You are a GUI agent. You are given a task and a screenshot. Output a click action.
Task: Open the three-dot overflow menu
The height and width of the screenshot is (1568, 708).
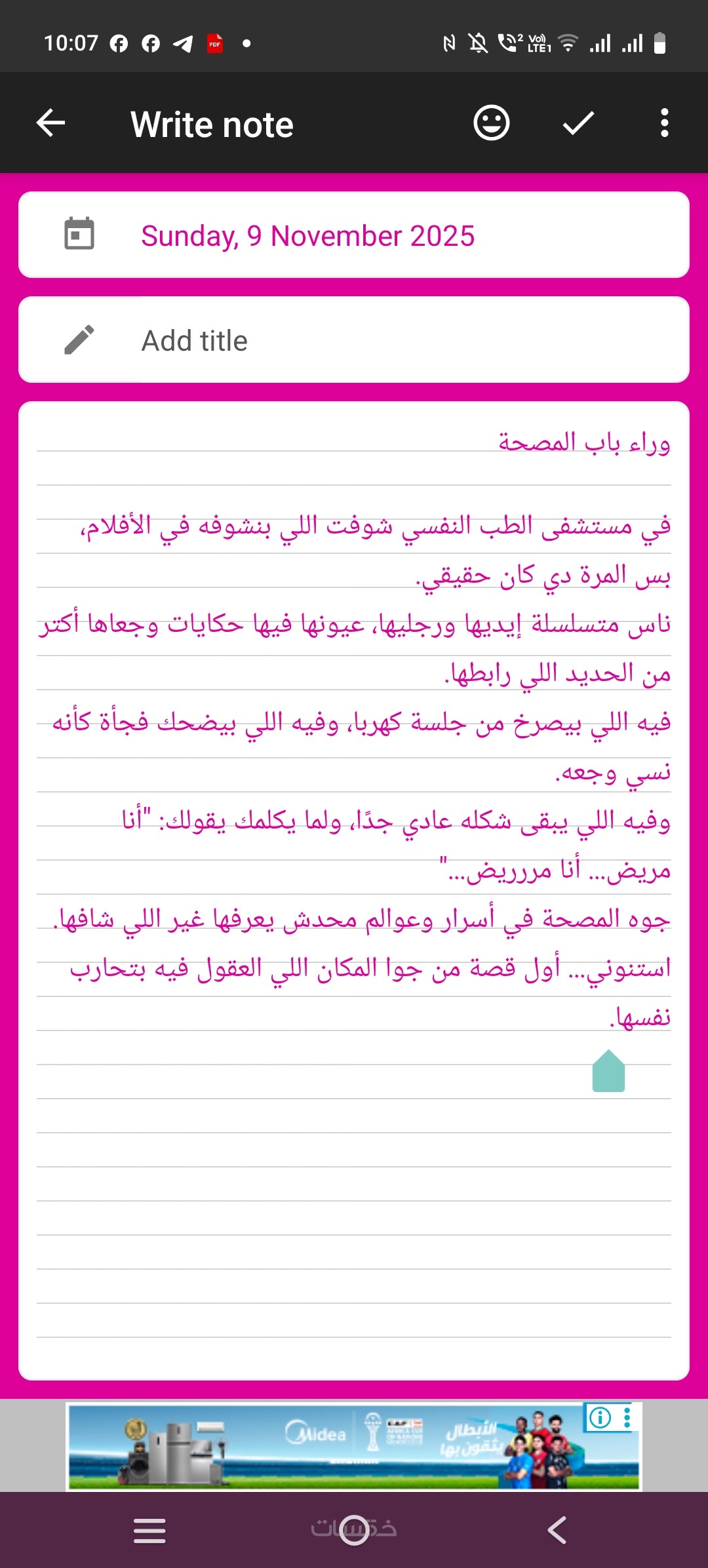(x=664, y=123)
